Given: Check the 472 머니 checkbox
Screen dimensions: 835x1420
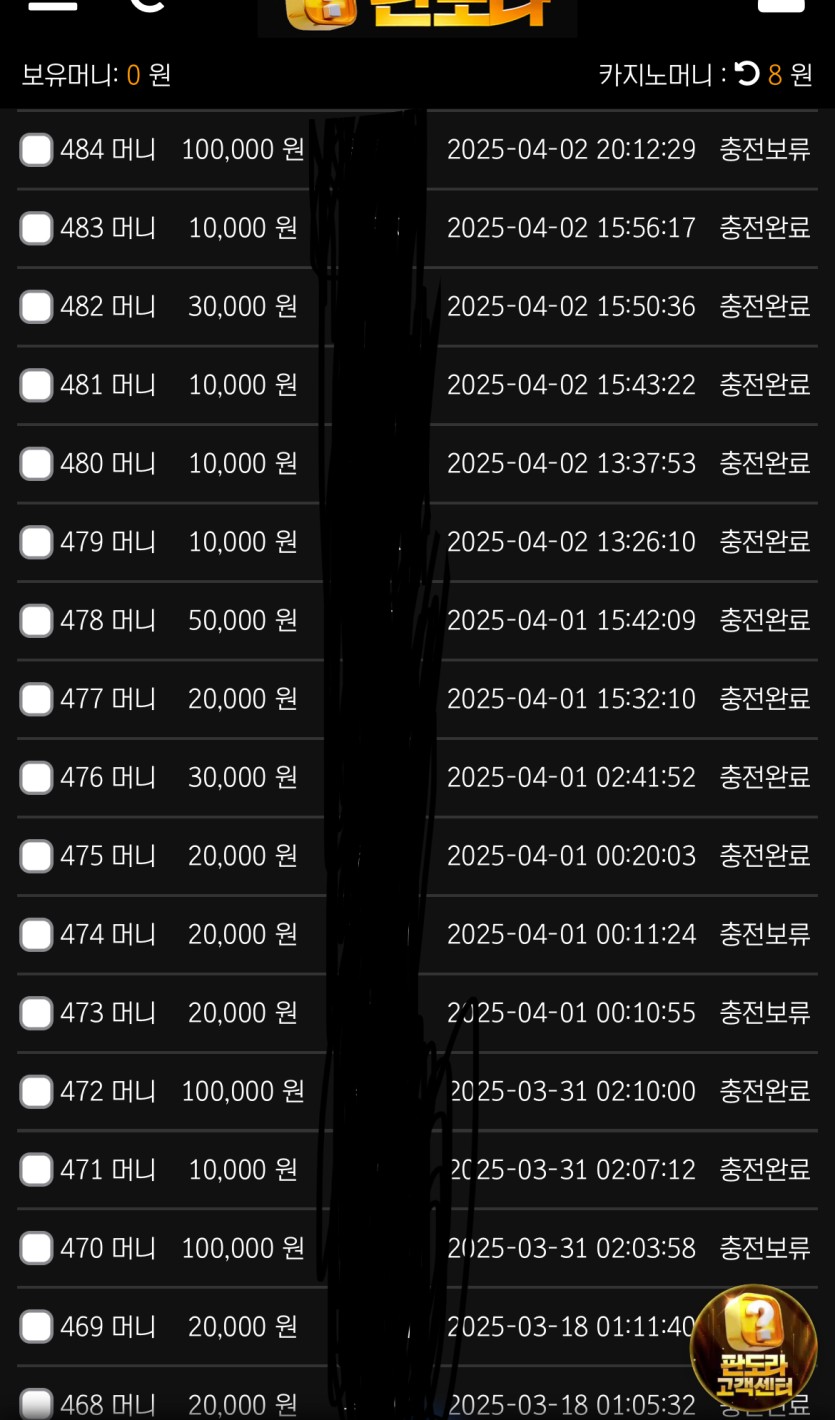Looking at the screenshot, I should 36,1091.
